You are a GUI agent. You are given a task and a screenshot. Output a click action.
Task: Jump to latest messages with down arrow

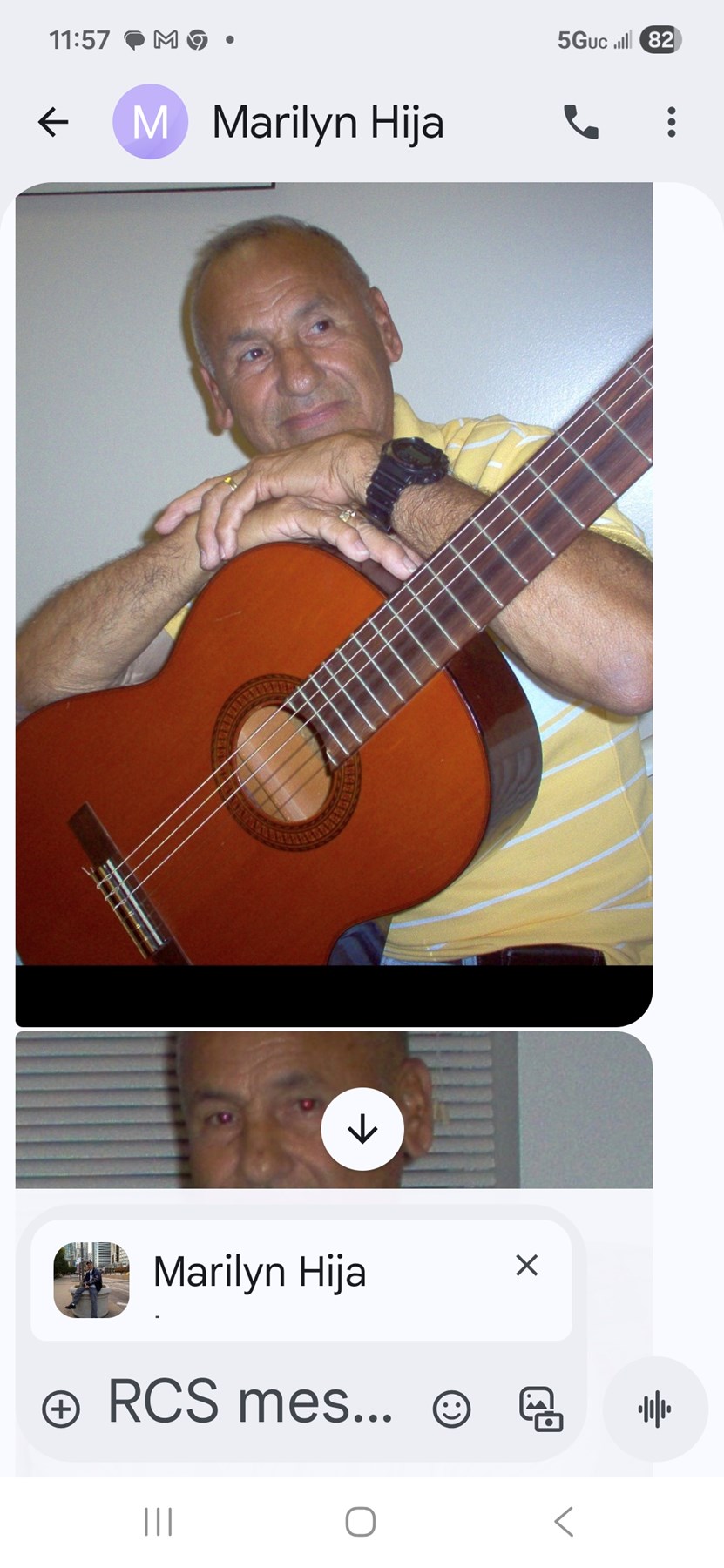pos(362,1129)
